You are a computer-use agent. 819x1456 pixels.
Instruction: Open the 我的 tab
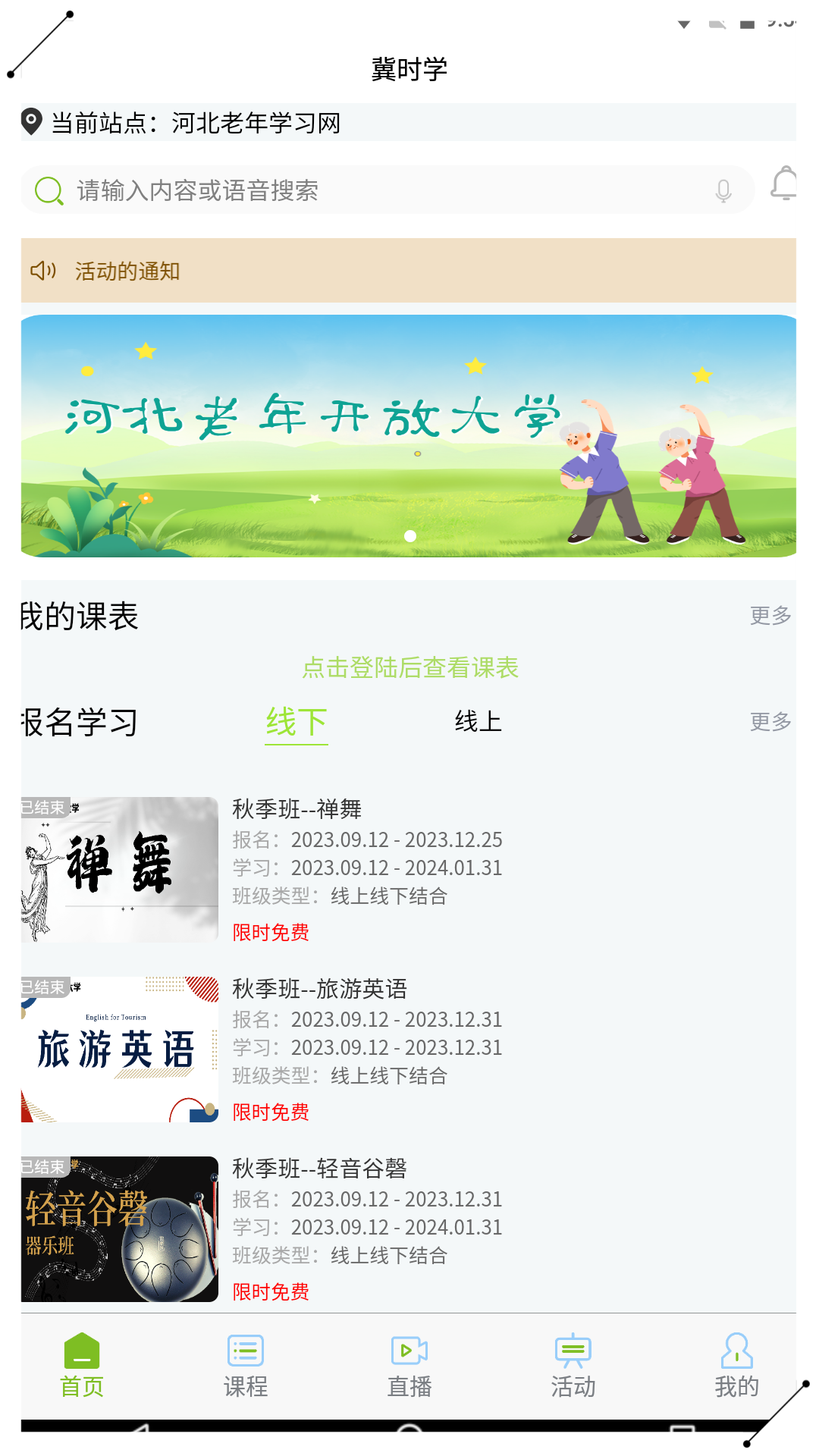tap(737, 1366)
